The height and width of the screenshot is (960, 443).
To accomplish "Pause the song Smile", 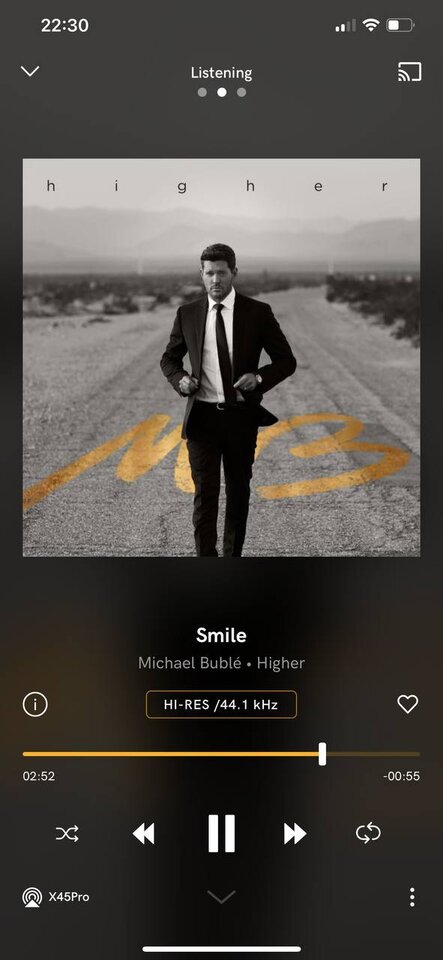I will pos(222,833).
